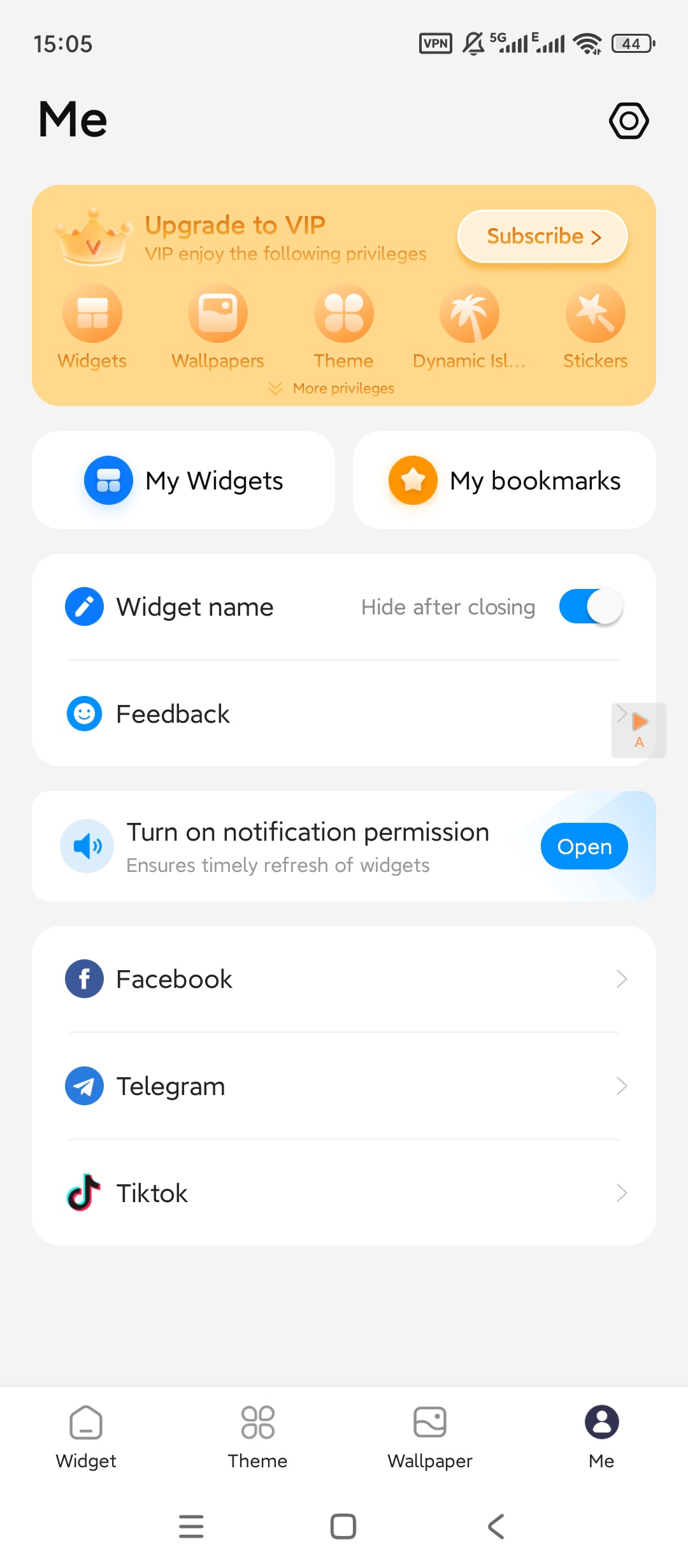This screenshot has width=688, height=1568.
Task: Toggle the Widget name hide switch
Action: 590,606
